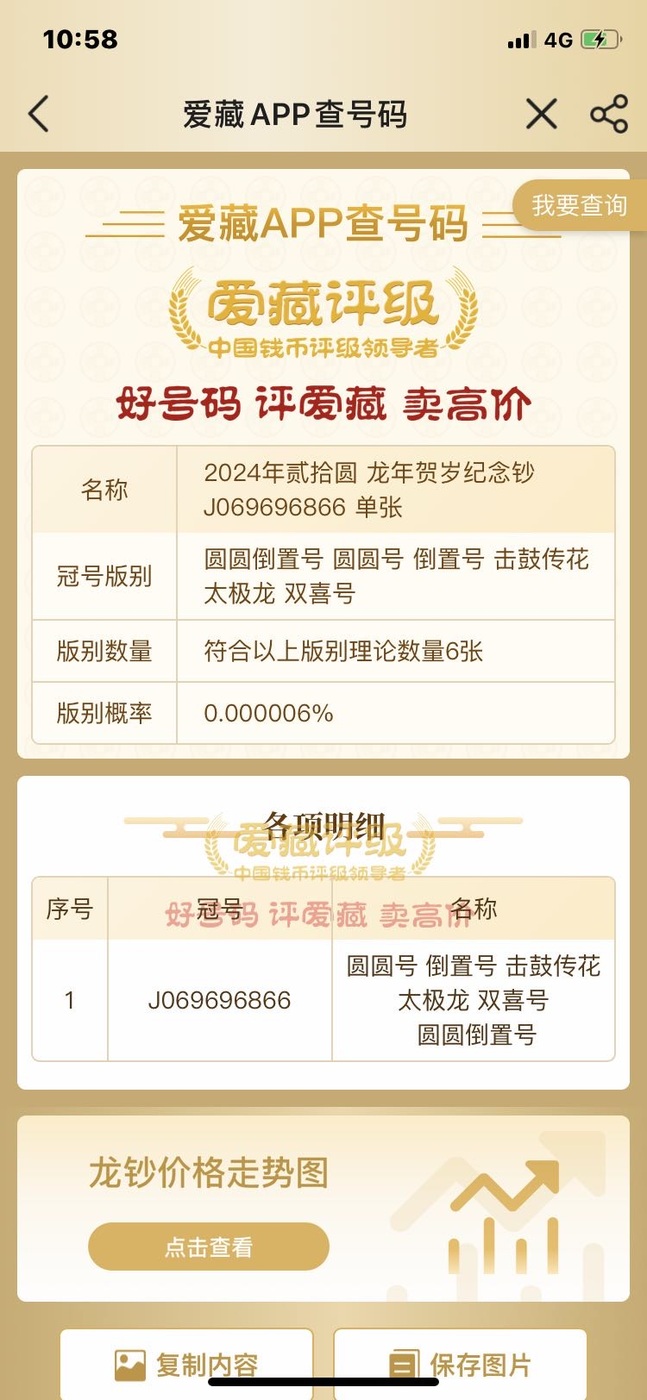Viewport: 647px width, 1400px height.
Task: Tap 点击查看 for the price trend chart
Action: 209,1247
